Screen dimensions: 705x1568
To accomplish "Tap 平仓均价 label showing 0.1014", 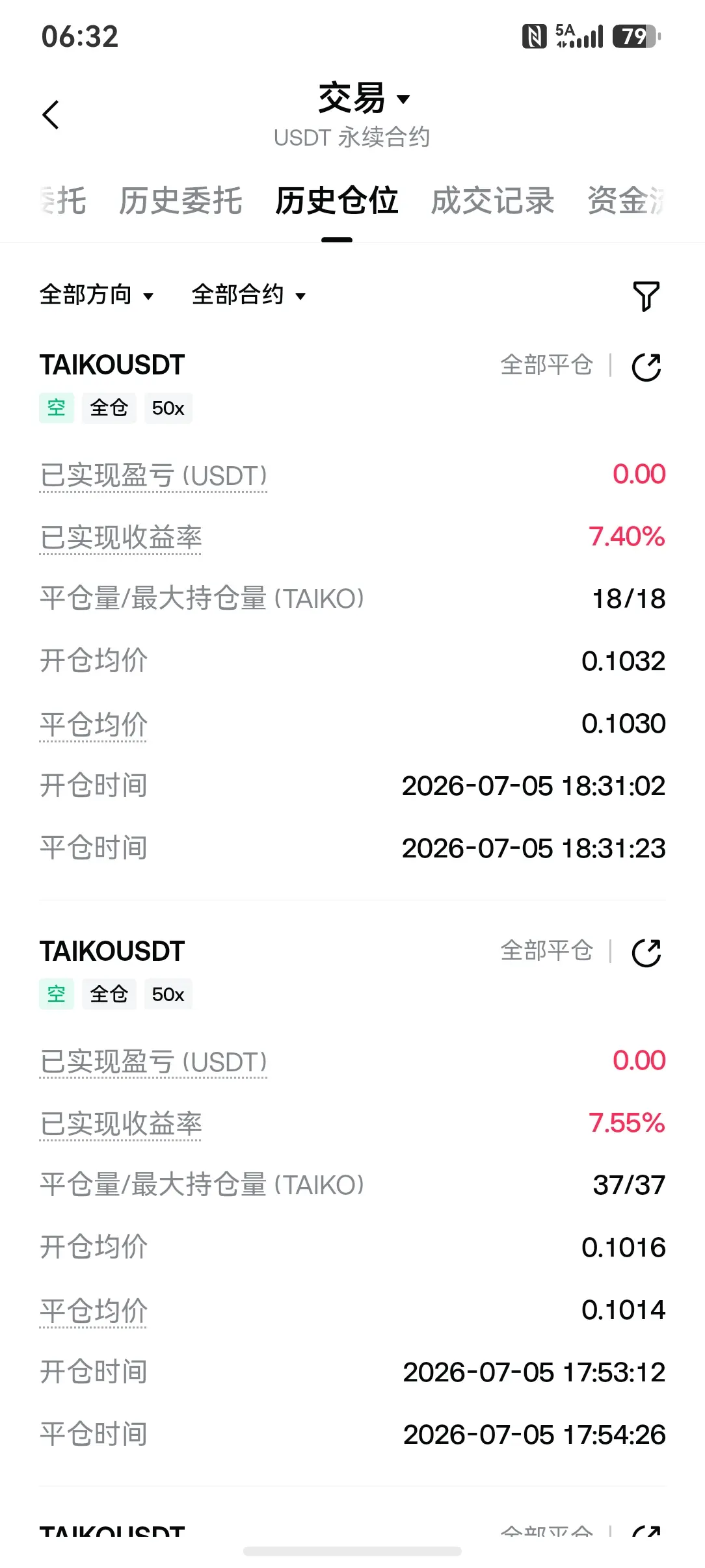I will [93, 1311].
